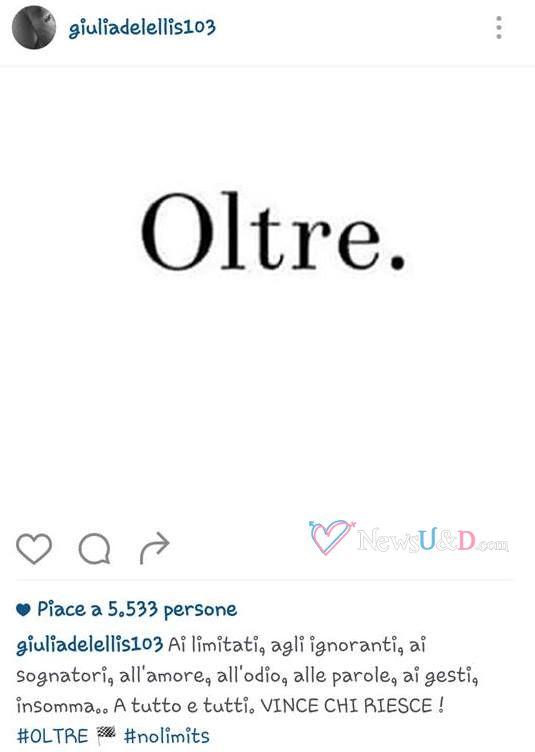Open comments via the speech bubble icon
The width and height of the screenshot is (535, 752).
[94, 548]
